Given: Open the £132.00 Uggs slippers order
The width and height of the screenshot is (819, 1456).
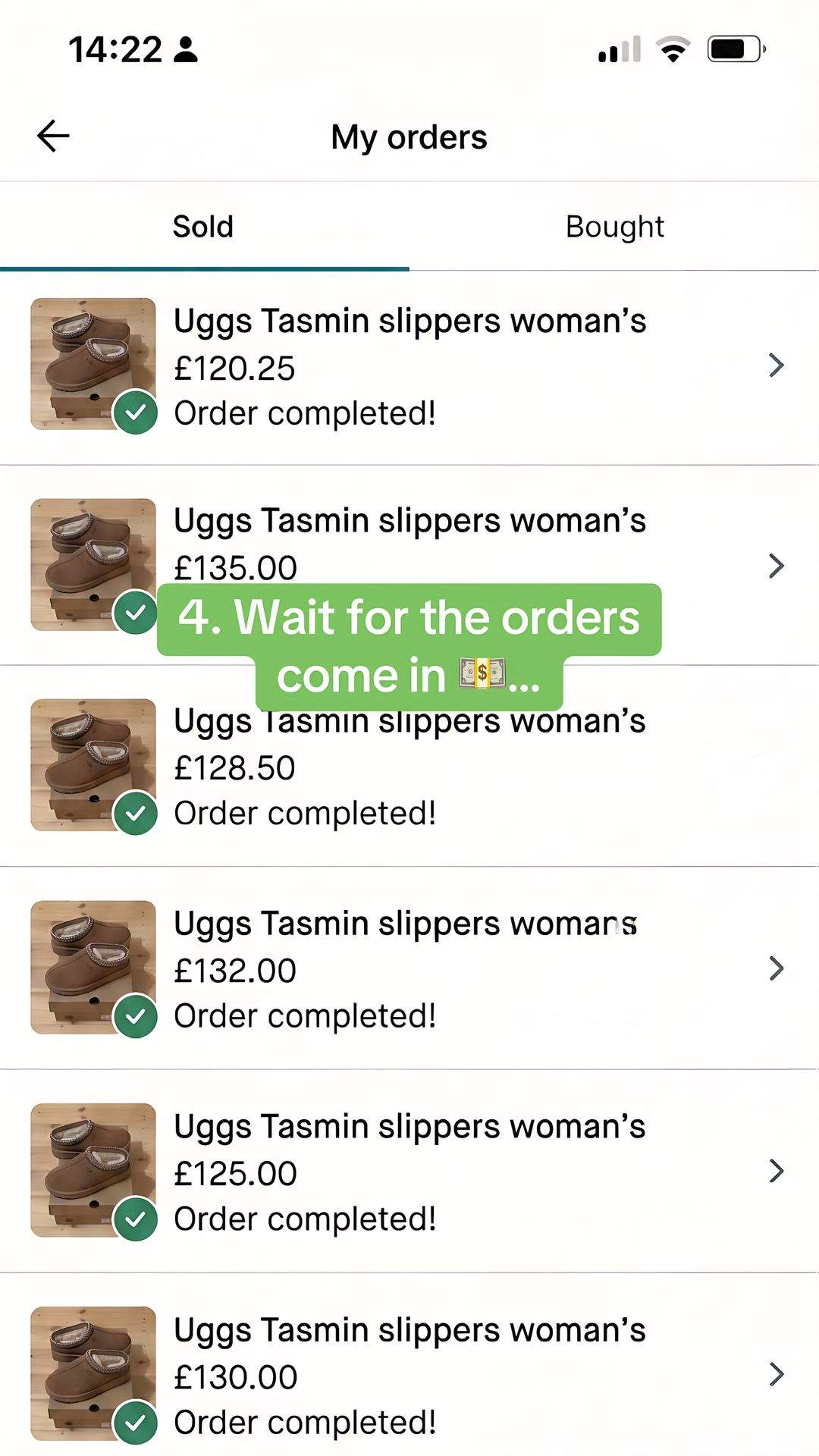Looking at the screenshot, I should [409, 968].
